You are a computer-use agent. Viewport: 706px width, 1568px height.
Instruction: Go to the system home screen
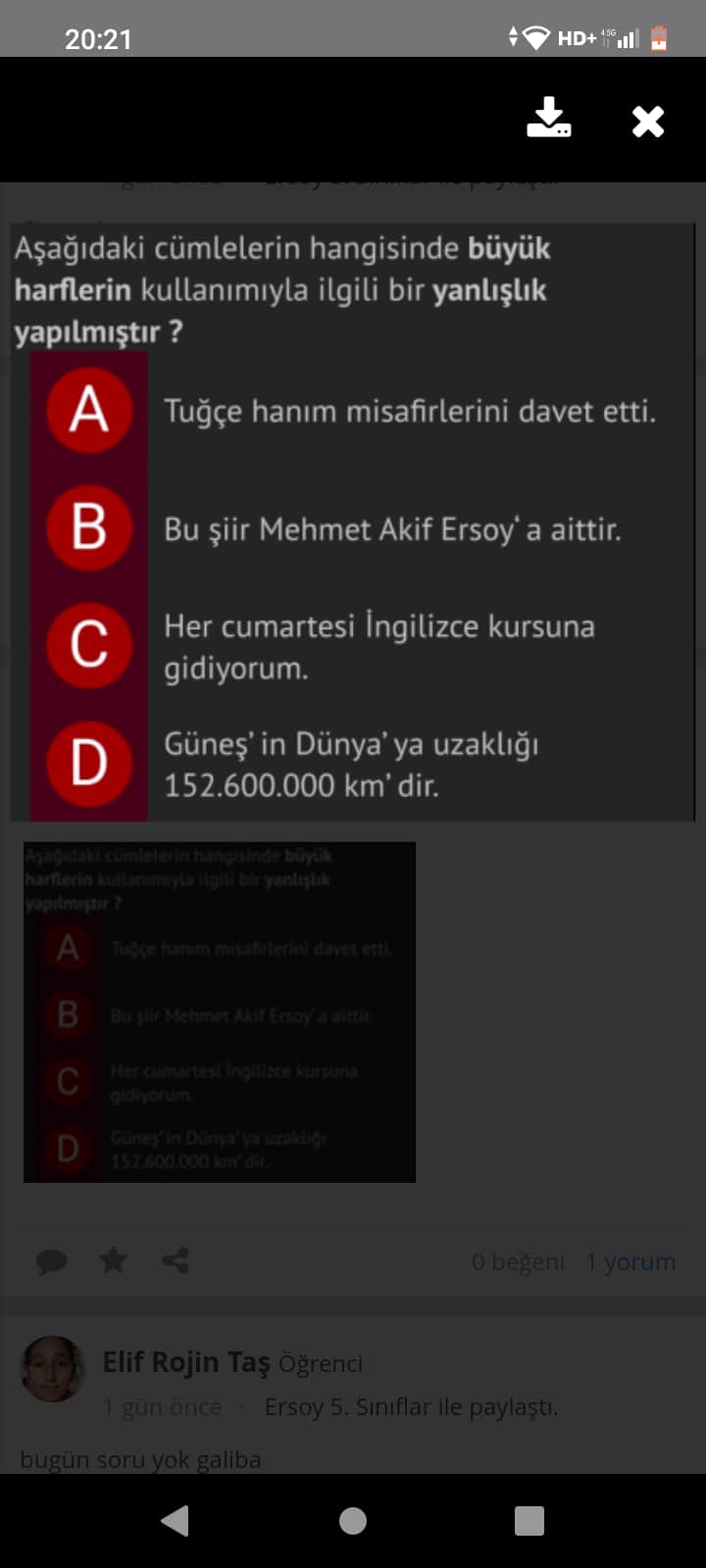353,1520
